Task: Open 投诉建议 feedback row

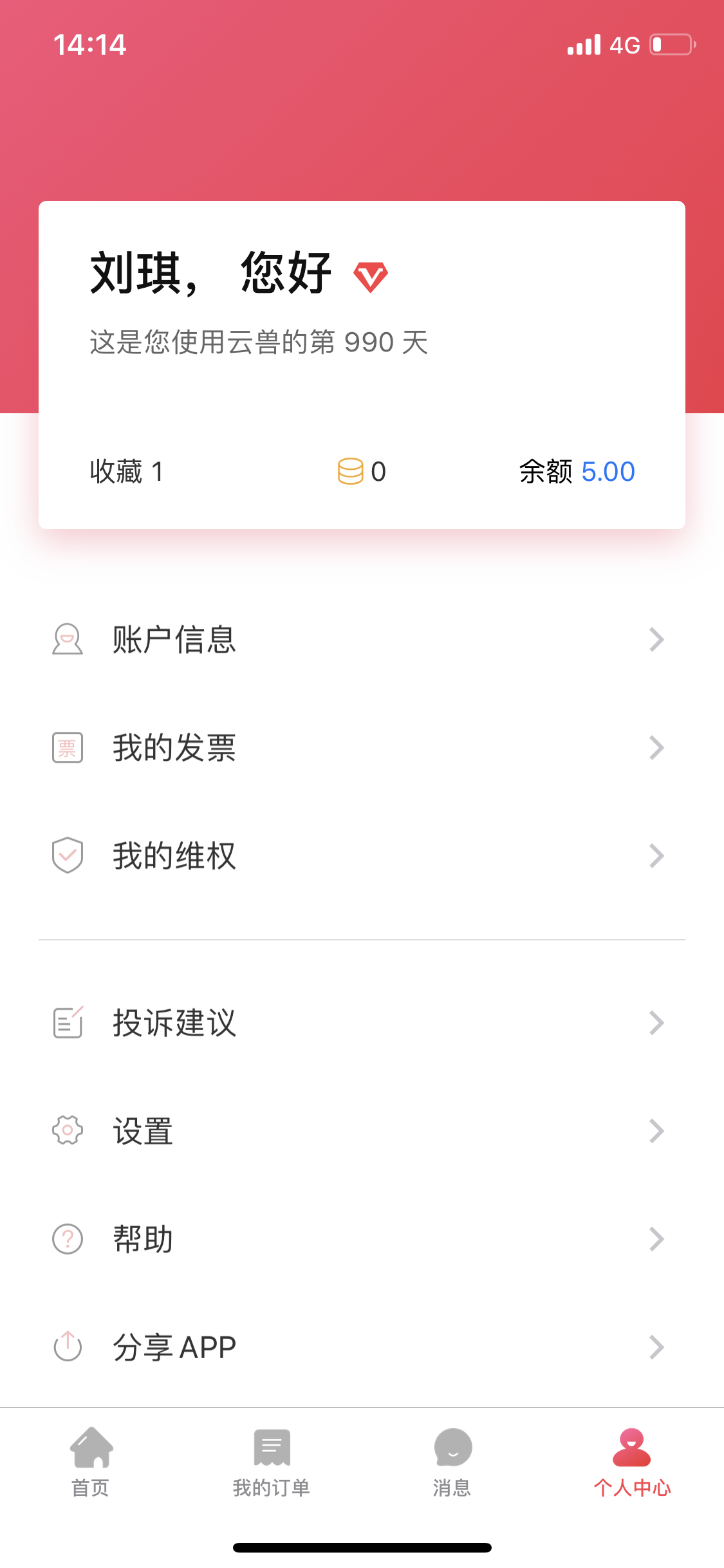Action: pyautogui.click(x=360, y=1023)
